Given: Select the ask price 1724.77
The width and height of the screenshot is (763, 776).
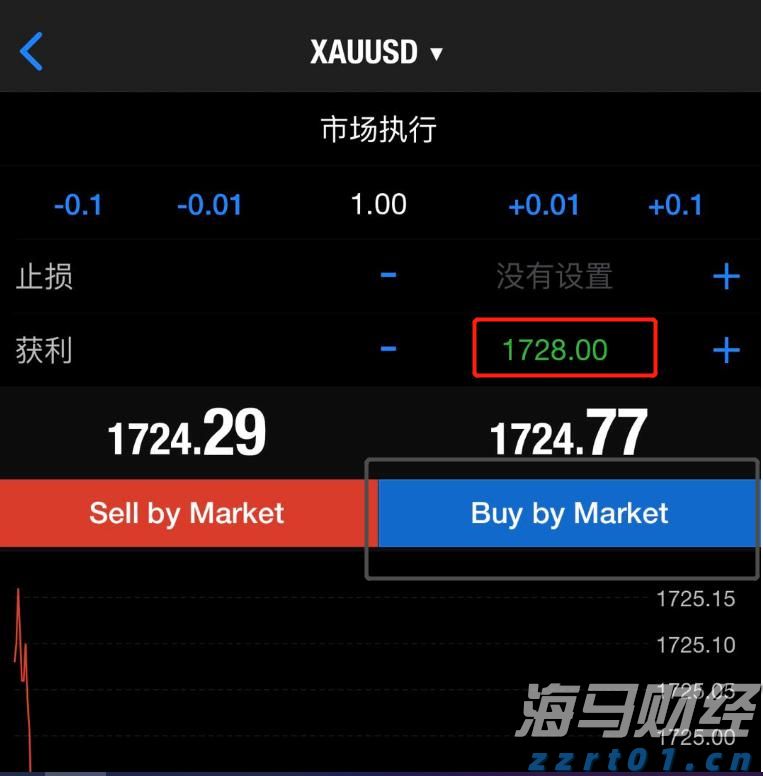Looking at the screenshot, I should coord(566,432).
